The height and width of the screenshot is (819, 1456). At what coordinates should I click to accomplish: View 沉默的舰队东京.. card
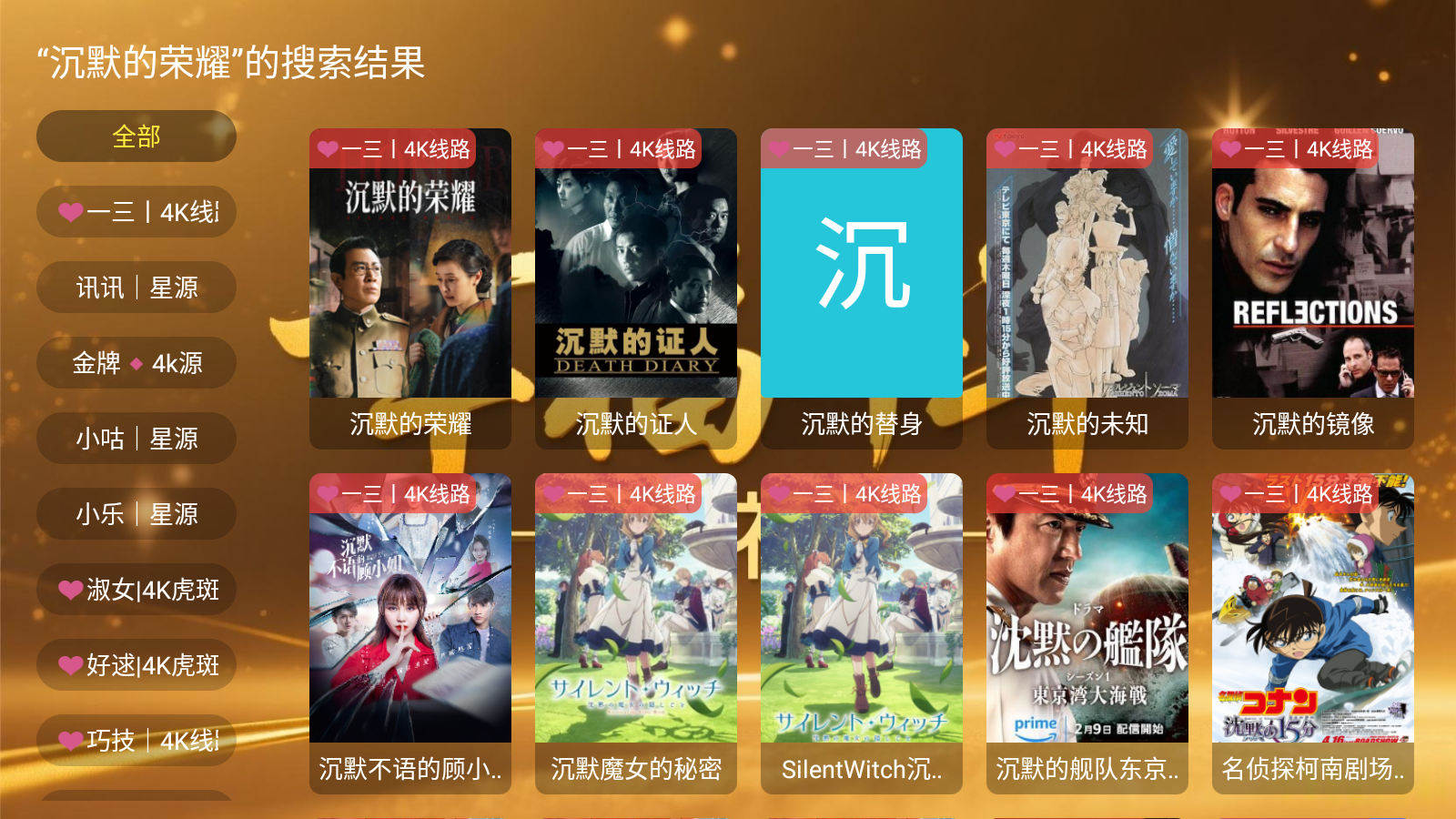1087,633
